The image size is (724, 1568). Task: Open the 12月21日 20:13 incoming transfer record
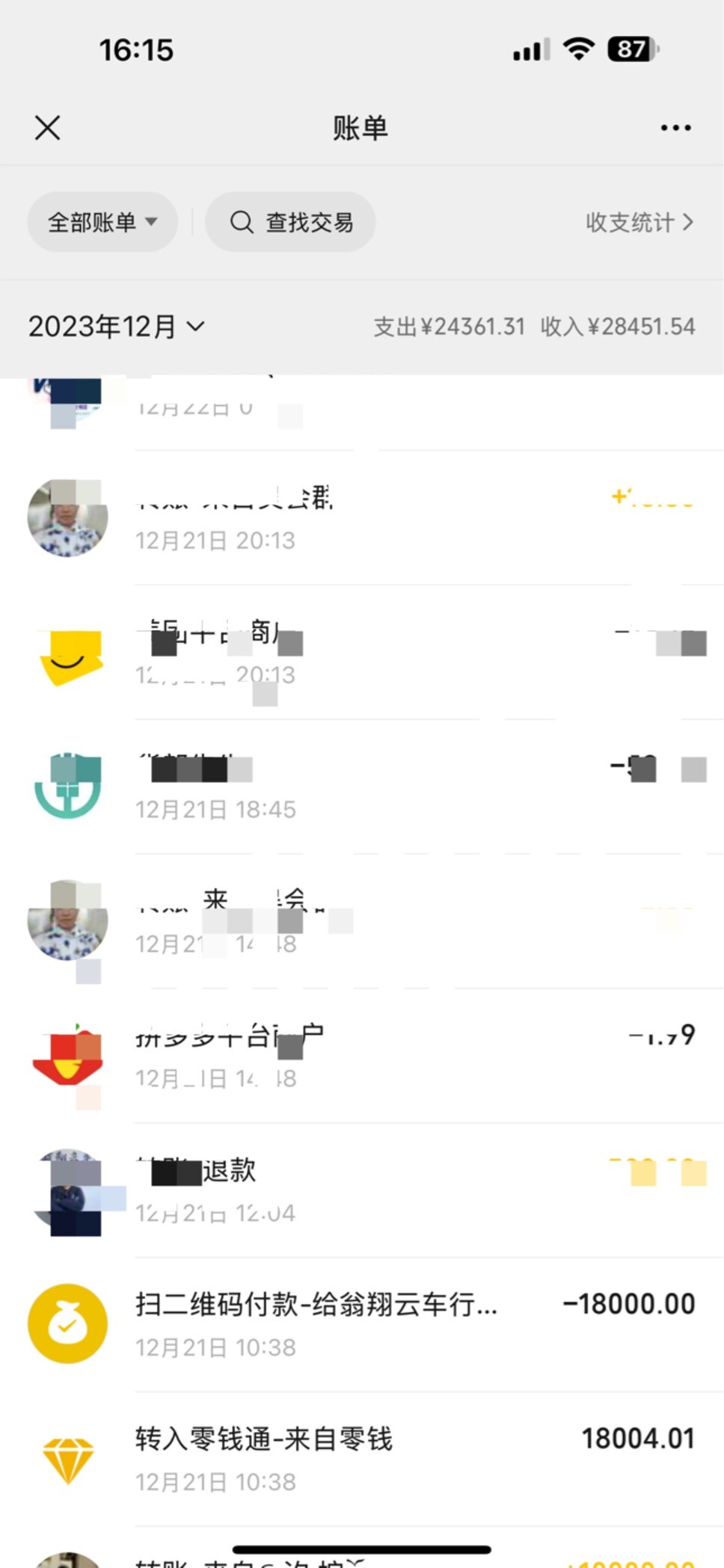click(362, 517)
